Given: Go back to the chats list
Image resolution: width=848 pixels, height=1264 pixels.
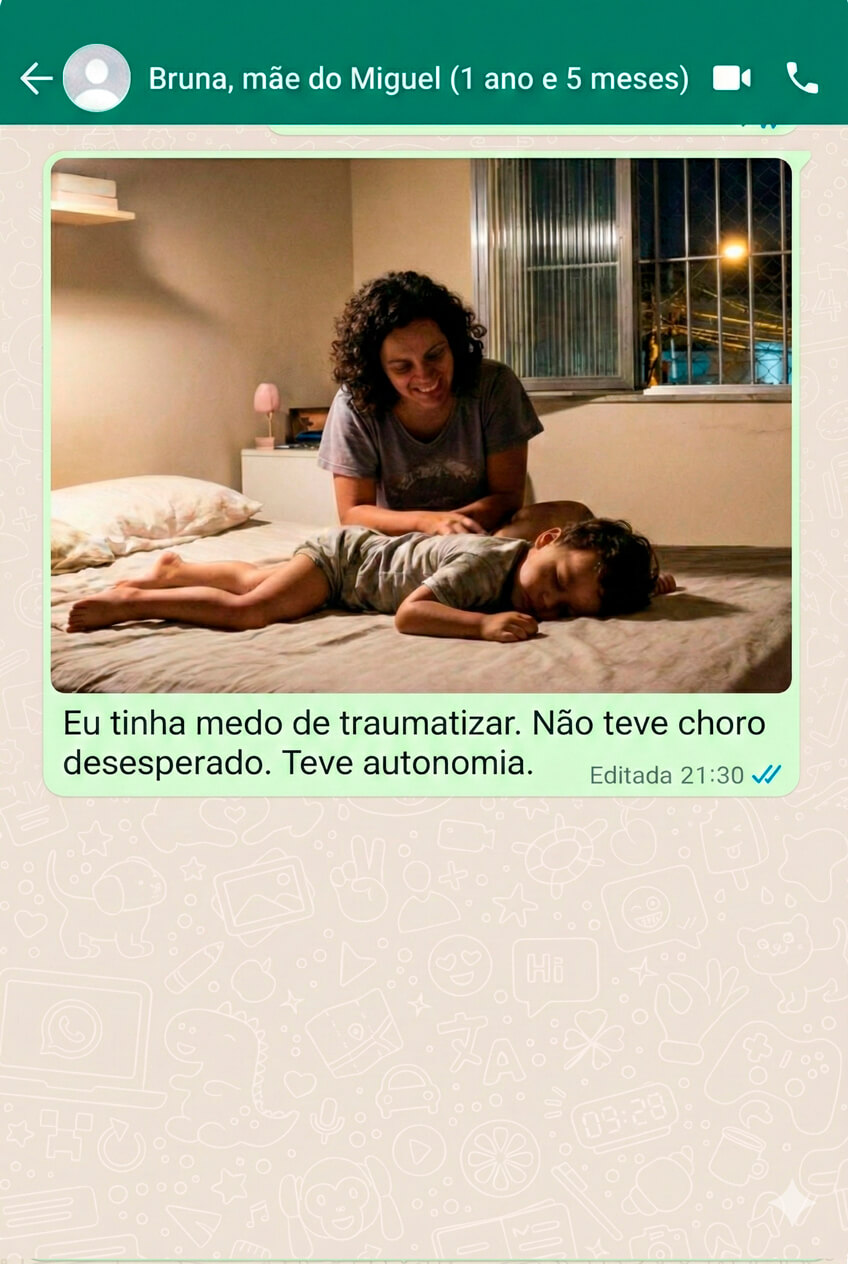Looking at the screenshot, I should [36, 78].
